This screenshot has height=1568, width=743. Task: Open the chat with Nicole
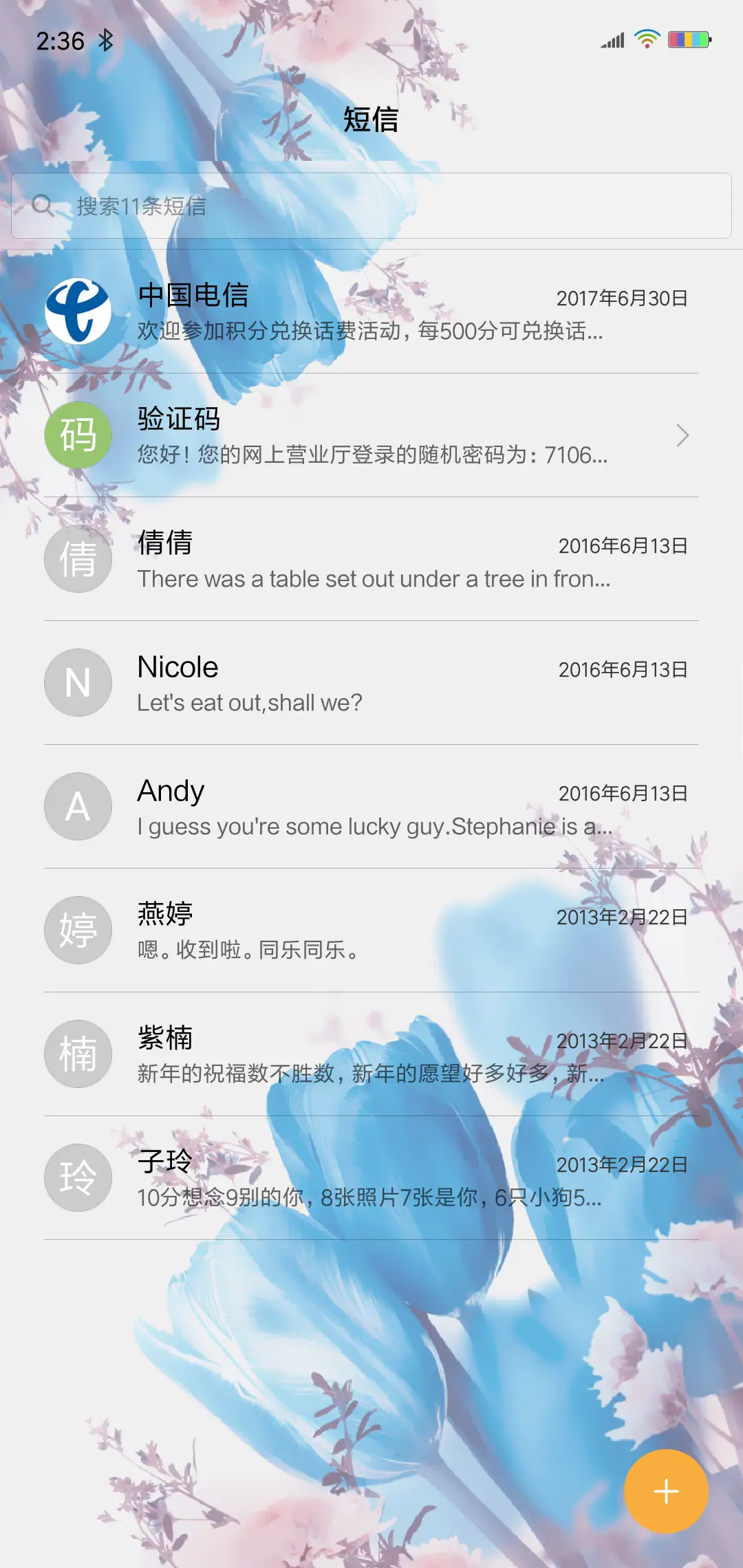(371, 684)
